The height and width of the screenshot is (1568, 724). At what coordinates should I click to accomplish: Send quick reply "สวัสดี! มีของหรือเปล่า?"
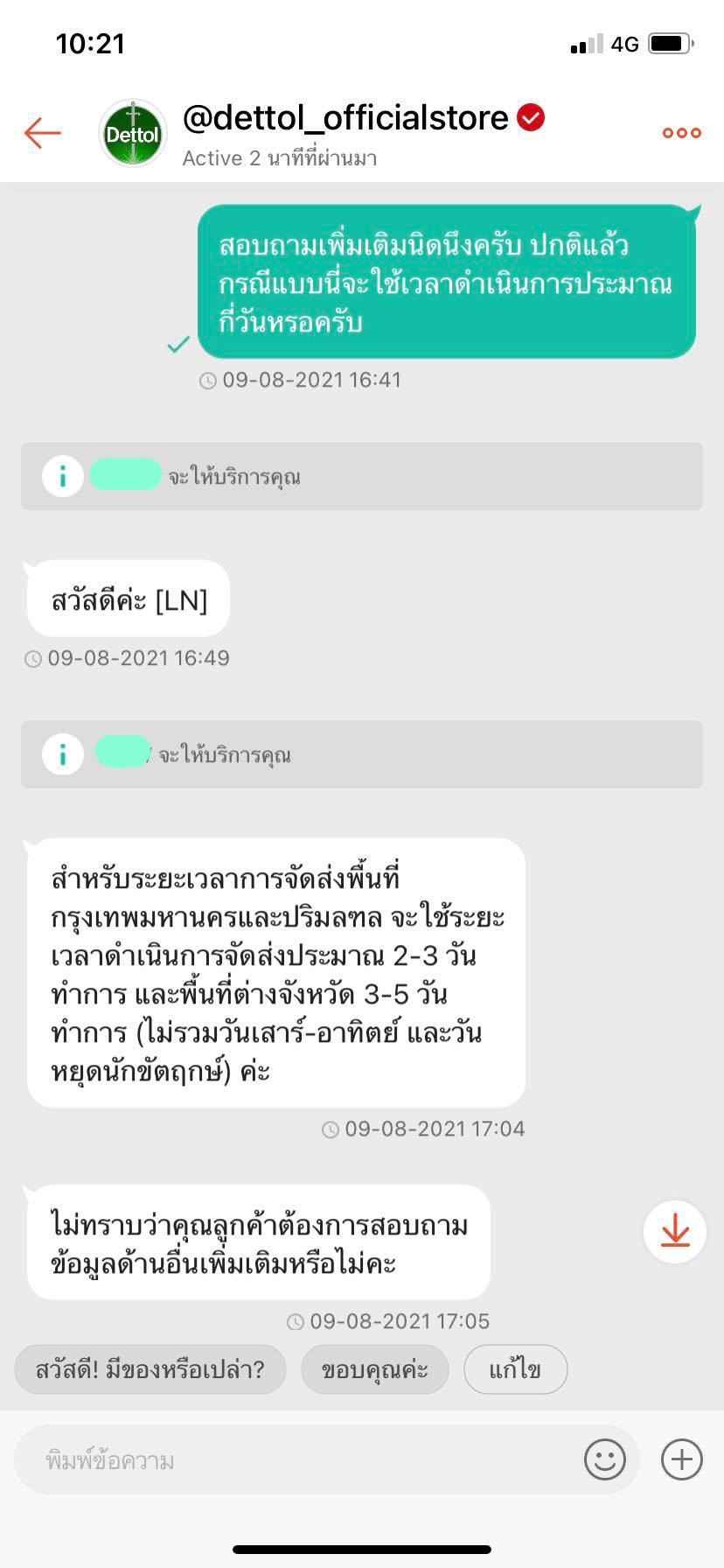(150, 1369)
